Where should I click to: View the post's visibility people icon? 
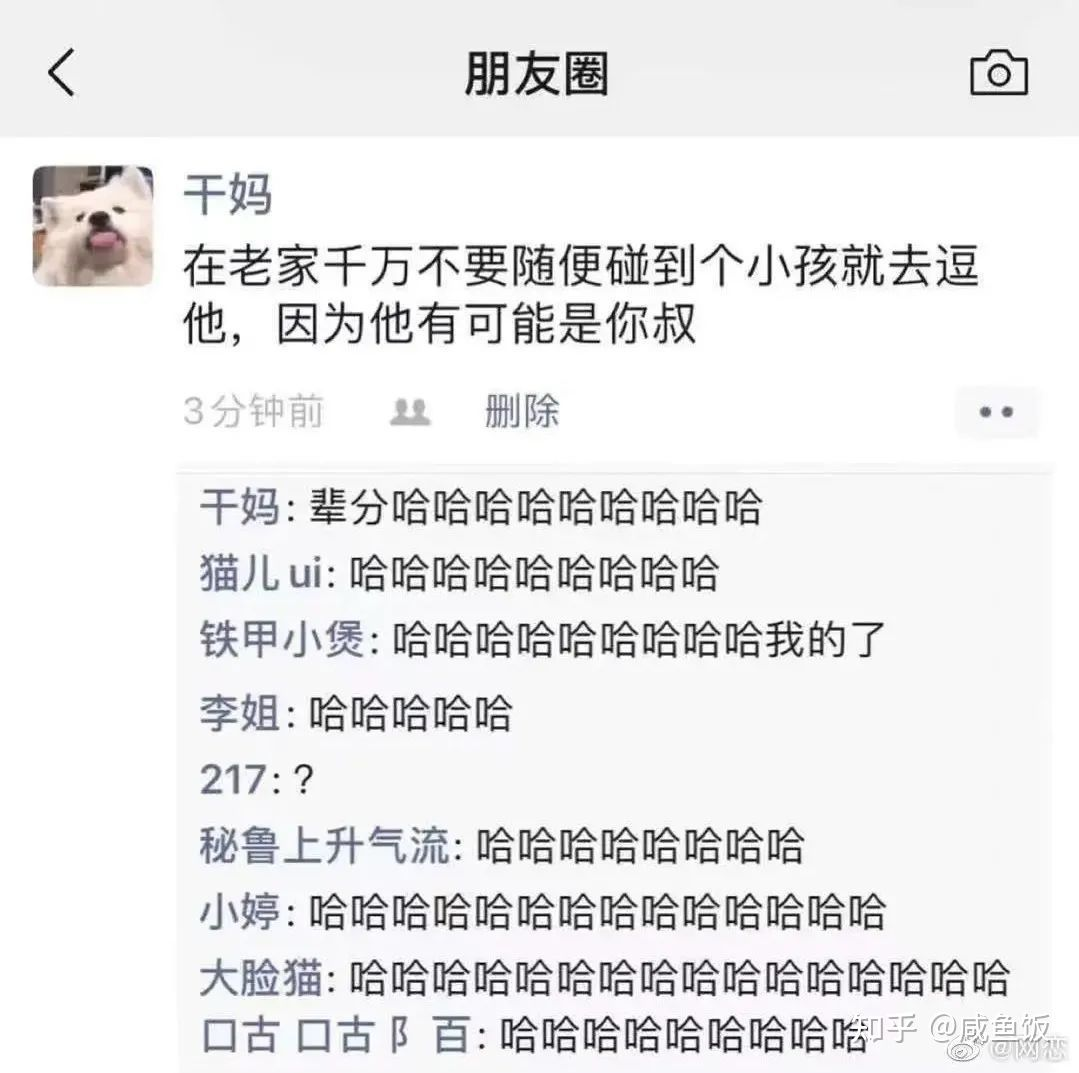409,411
